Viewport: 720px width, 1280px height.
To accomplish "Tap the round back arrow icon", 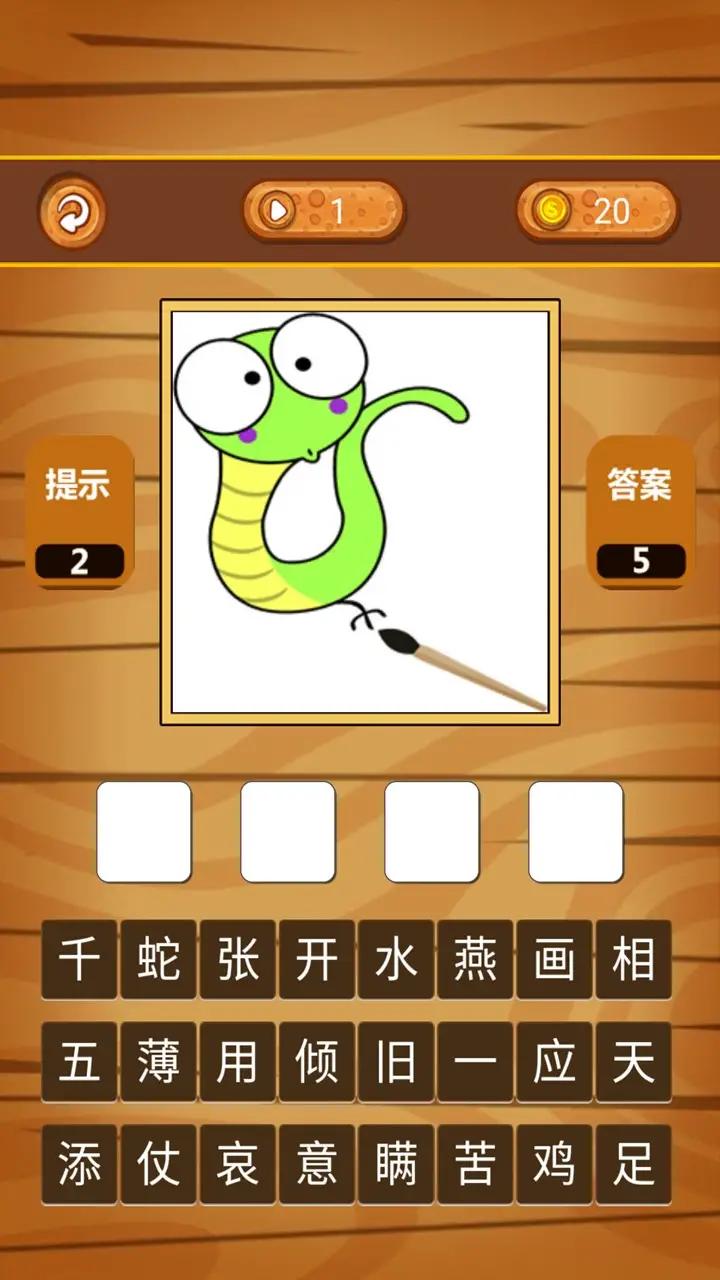I will click(72, 211).
